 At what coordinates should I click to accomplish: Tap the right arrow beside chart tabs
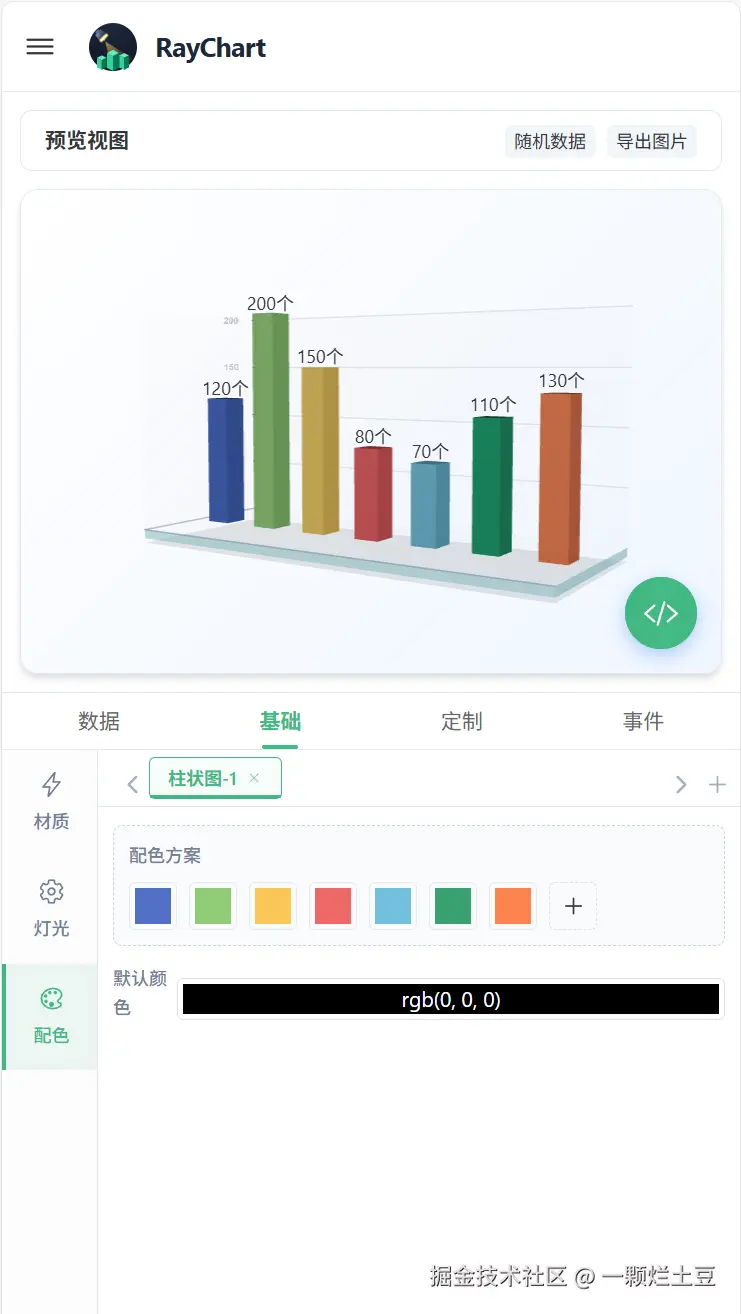click(x=681, y=784)
